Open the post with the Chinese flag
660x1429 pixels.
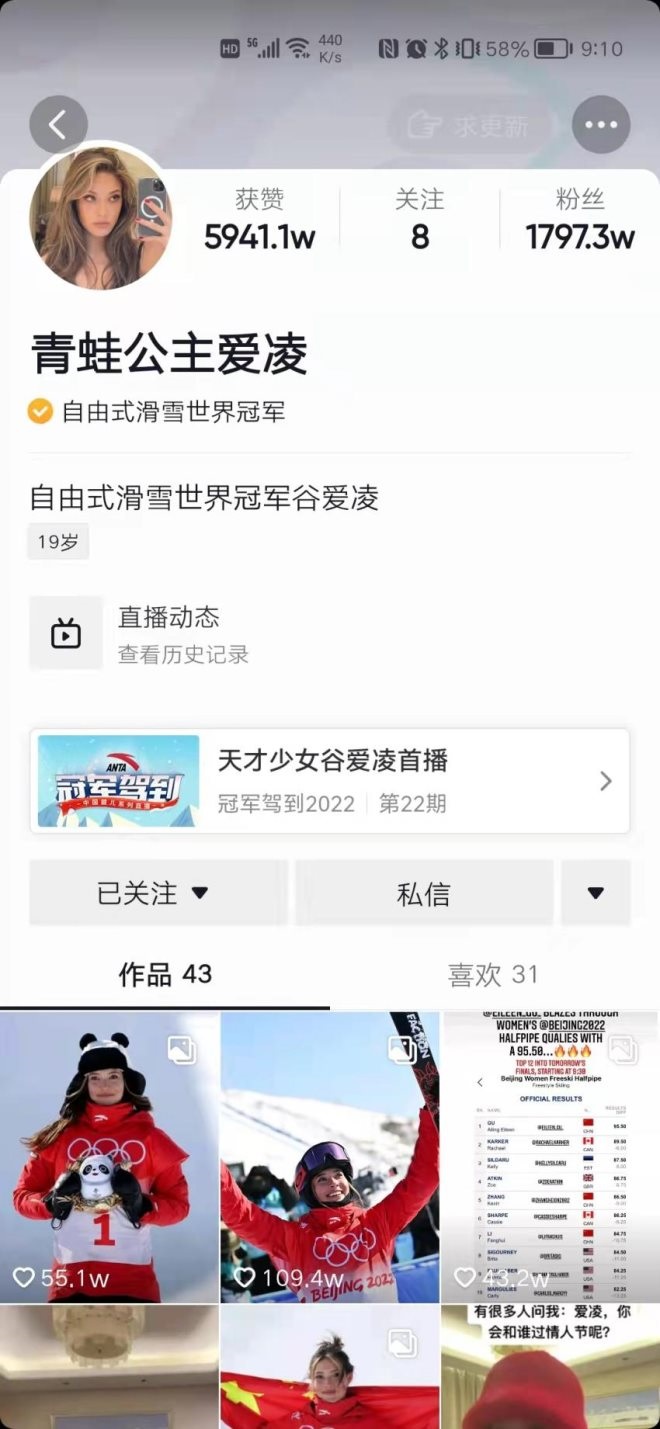coord(330,1370)
